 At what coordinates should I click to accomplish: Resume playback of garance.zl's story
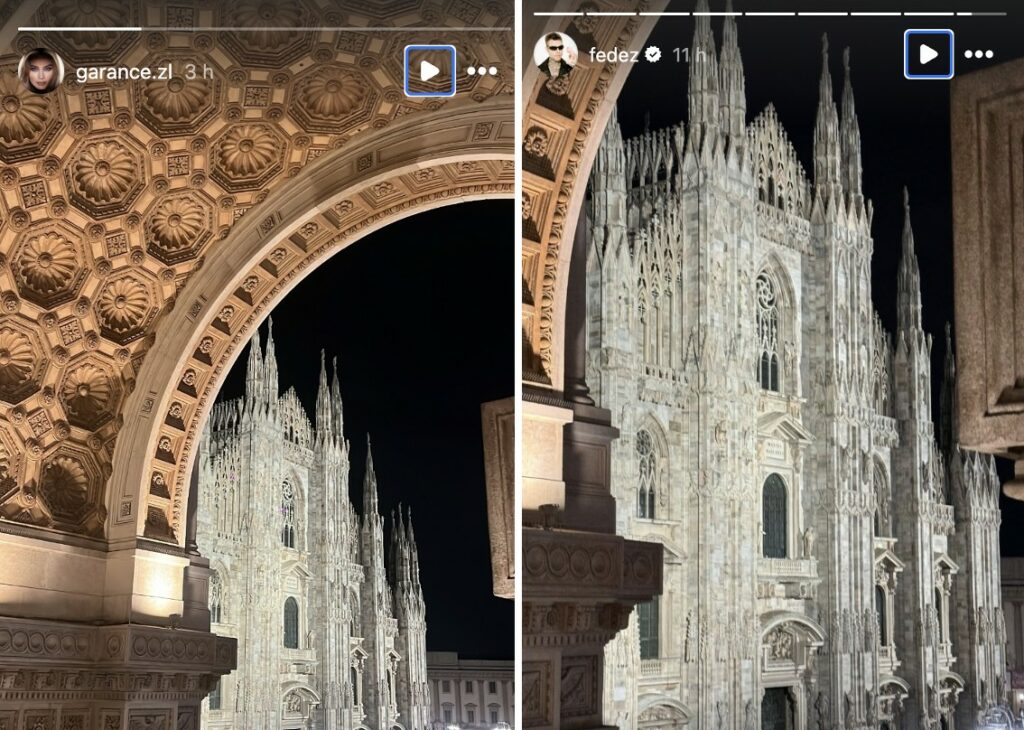(430, 71)
